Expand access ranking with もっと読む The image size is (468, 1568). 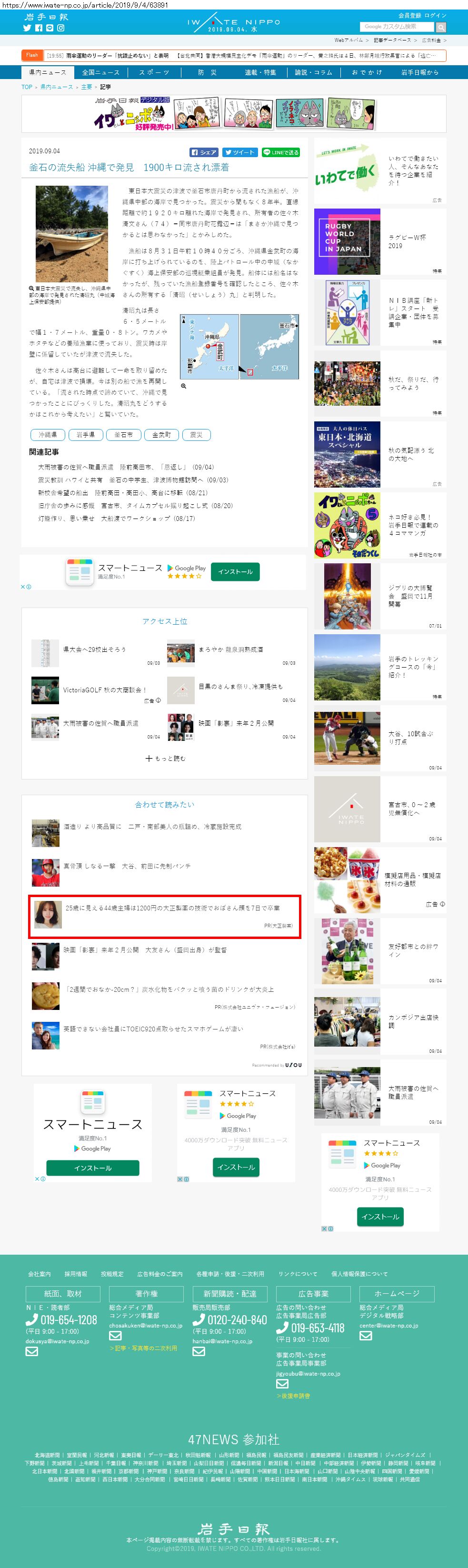coord(165,759)
